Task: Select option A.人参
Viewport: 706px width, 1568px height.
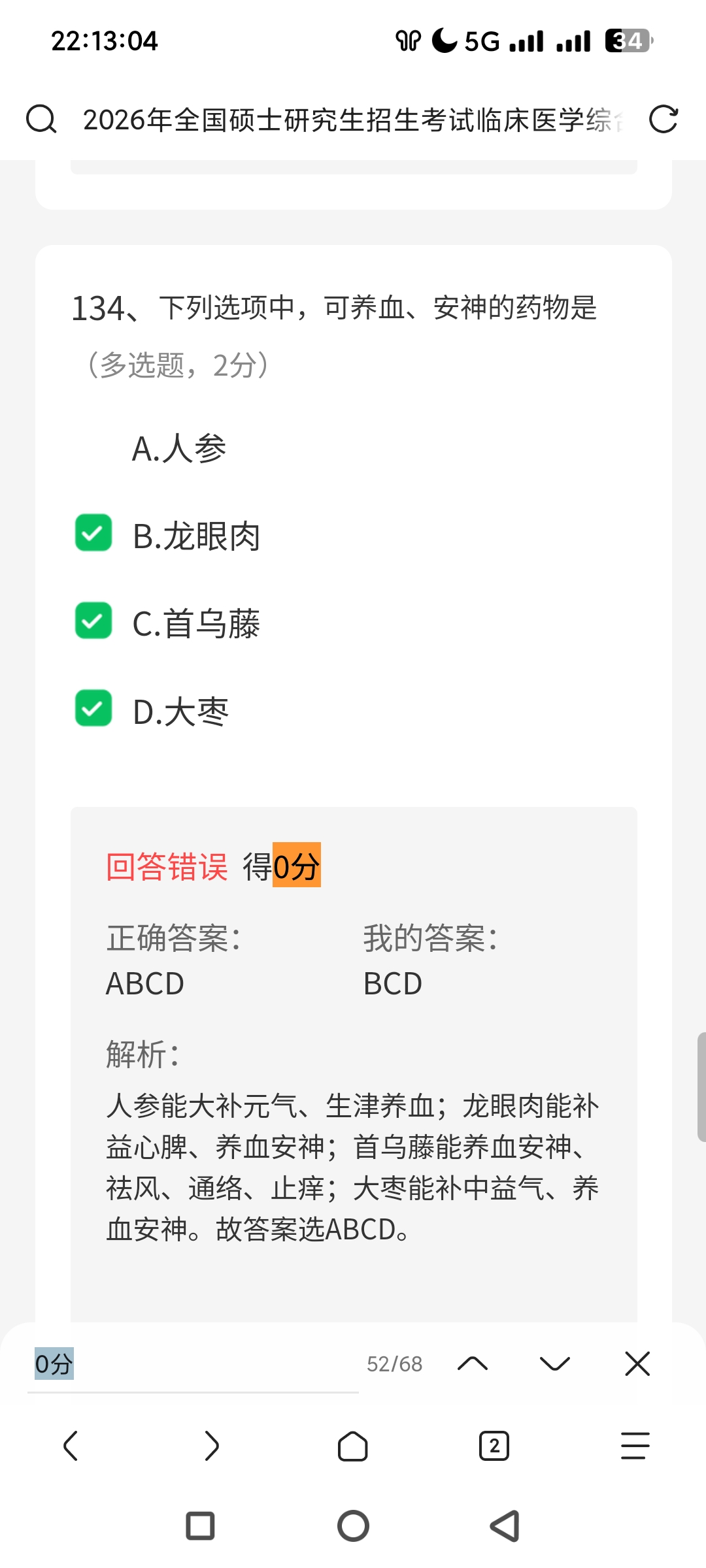Action: (x=178, y=448)
